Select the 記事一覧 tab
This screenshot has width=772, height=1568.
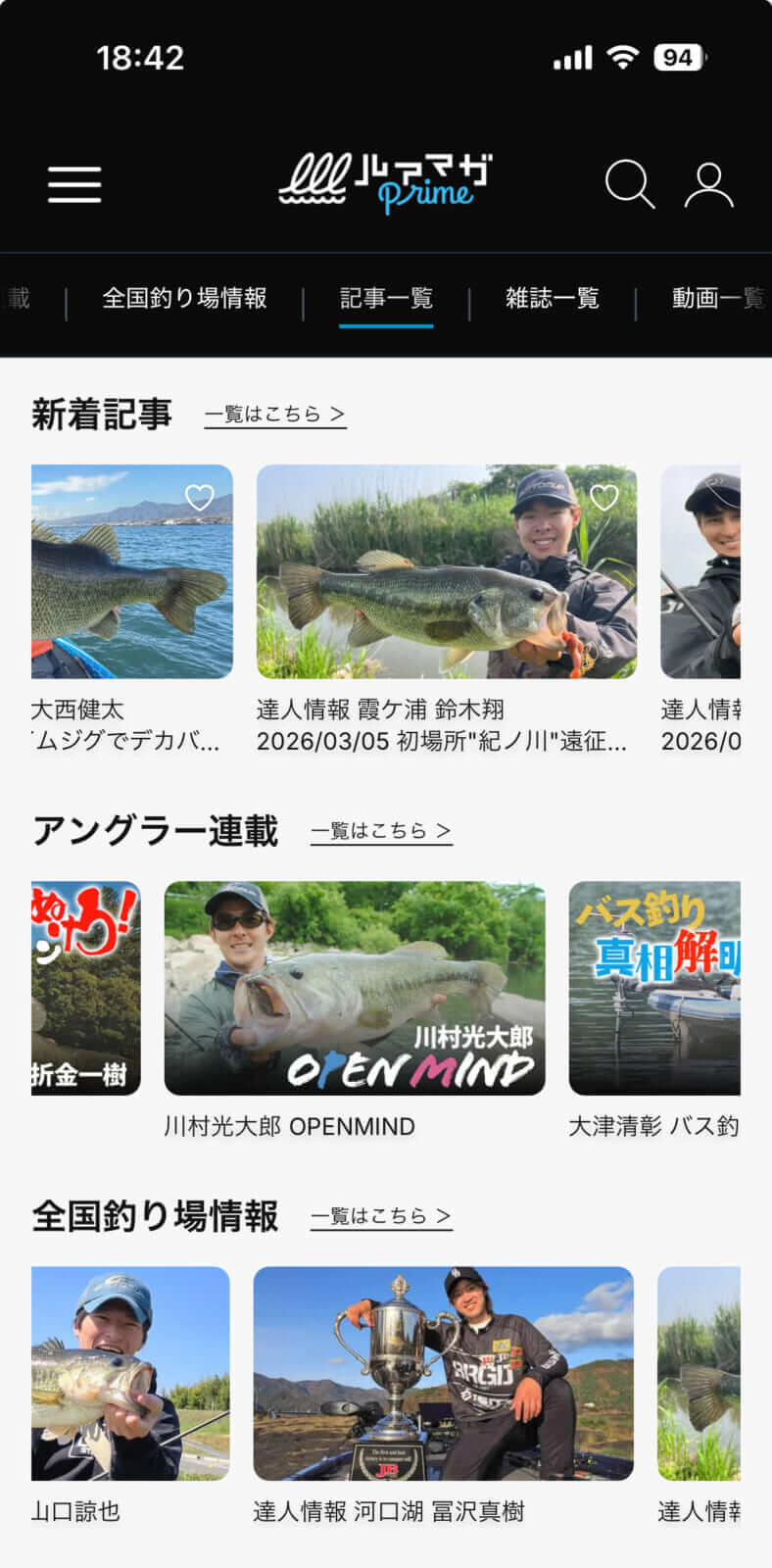pyautogui.click(x=386, y=299)
